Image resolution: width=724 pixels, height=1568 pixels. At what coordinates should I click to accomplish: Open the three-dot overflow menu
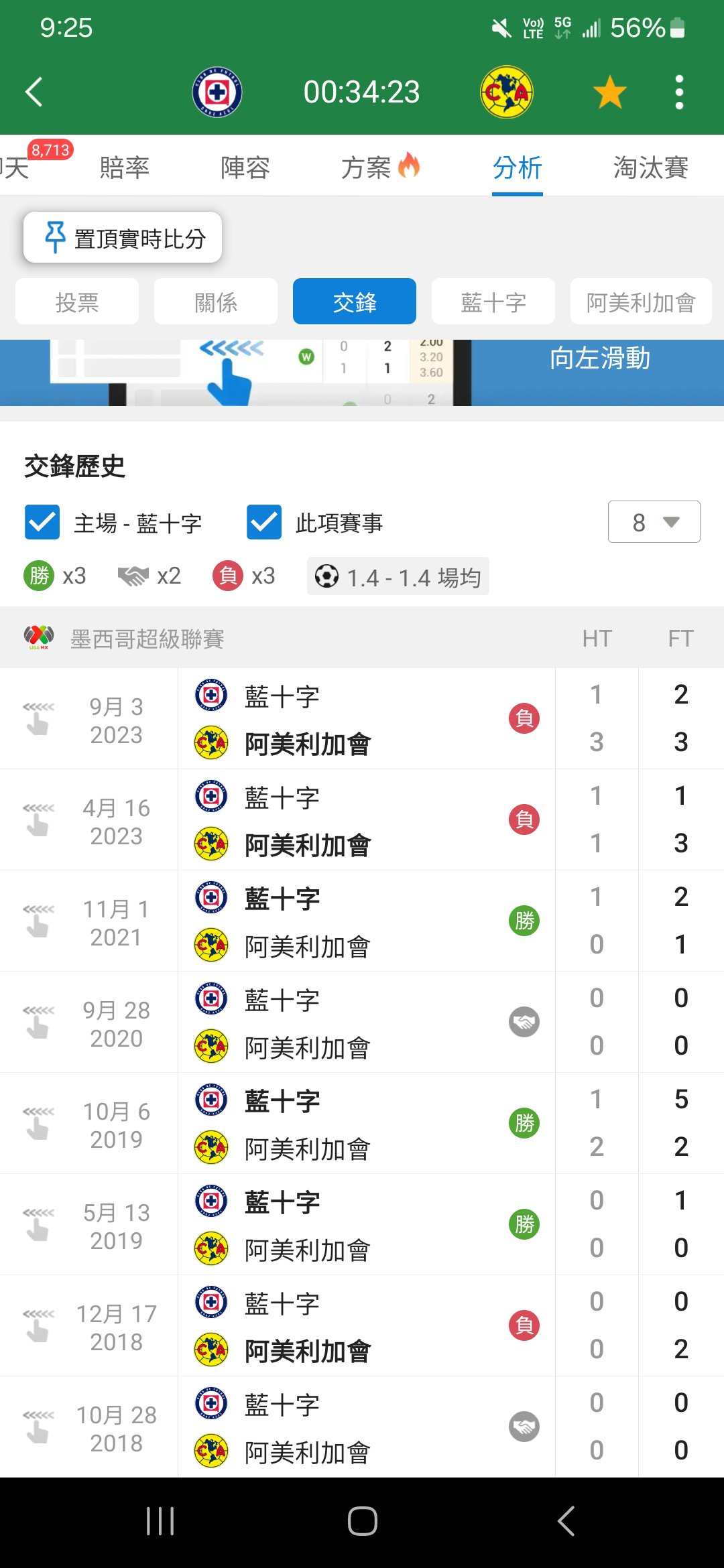point(679,92)
